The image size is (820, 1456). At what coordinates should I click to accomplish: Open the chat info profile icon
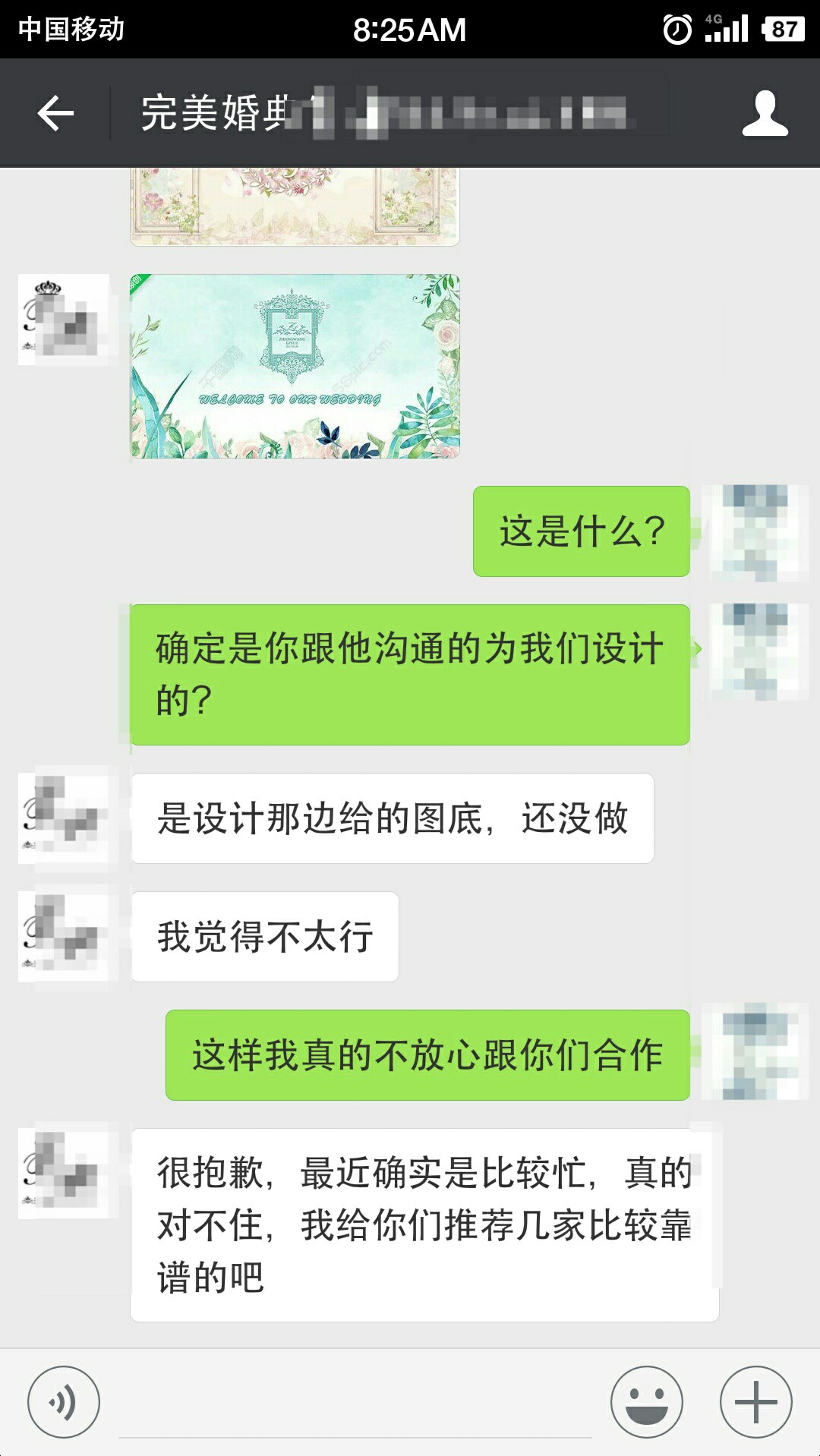coord(765,113)
